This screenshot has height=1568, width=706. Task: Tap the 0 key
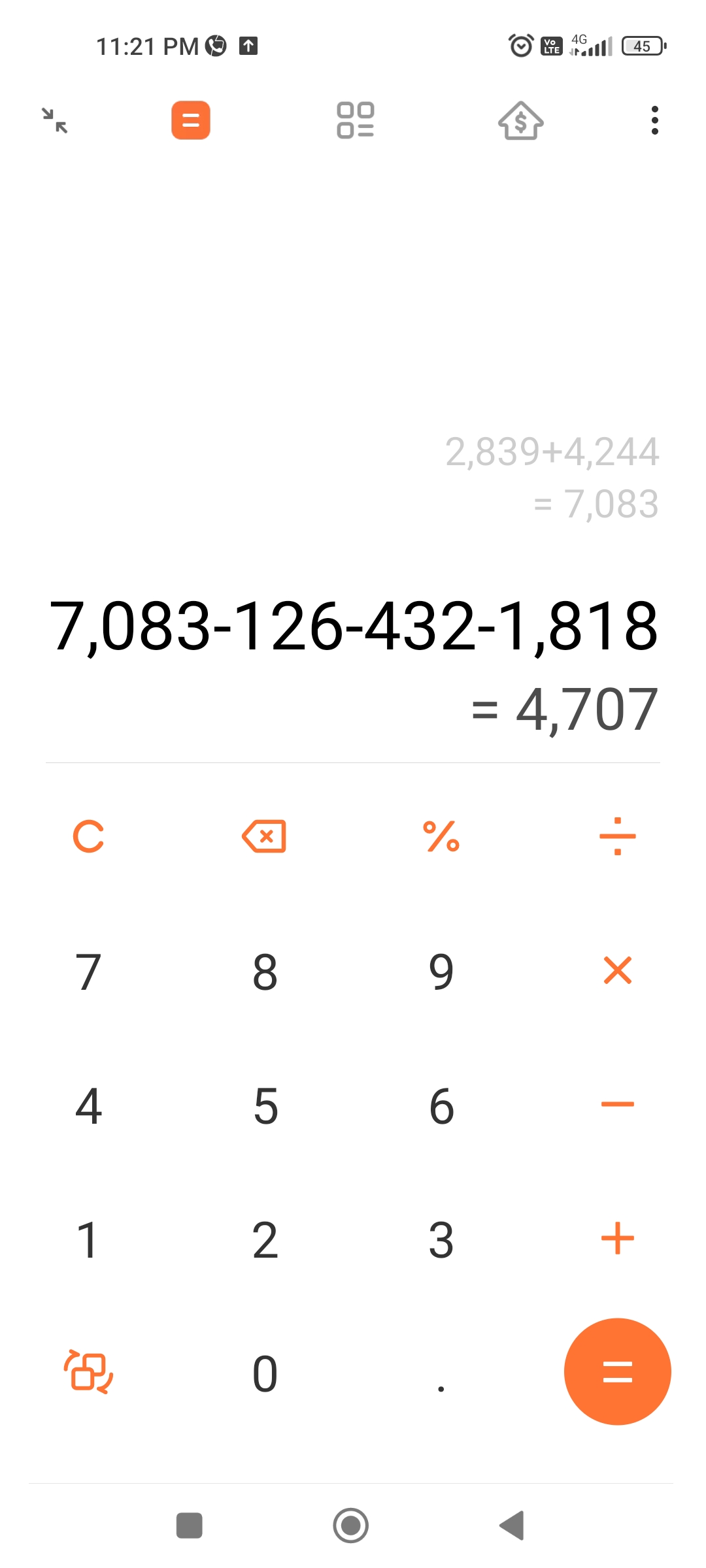(x=265, y=1373)
